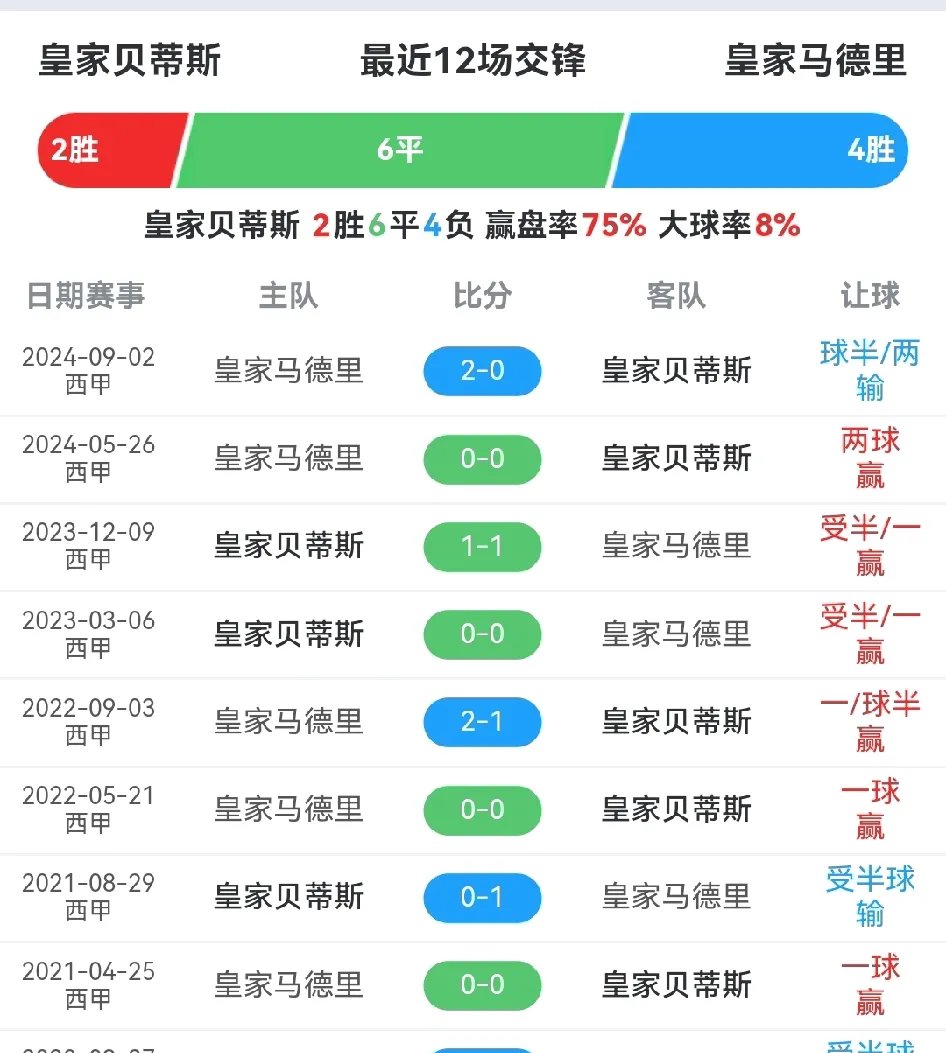Click the 2-0 score badge of 2024-09-02
Screen dimensions: 946x1053
(x=483, y=371)
